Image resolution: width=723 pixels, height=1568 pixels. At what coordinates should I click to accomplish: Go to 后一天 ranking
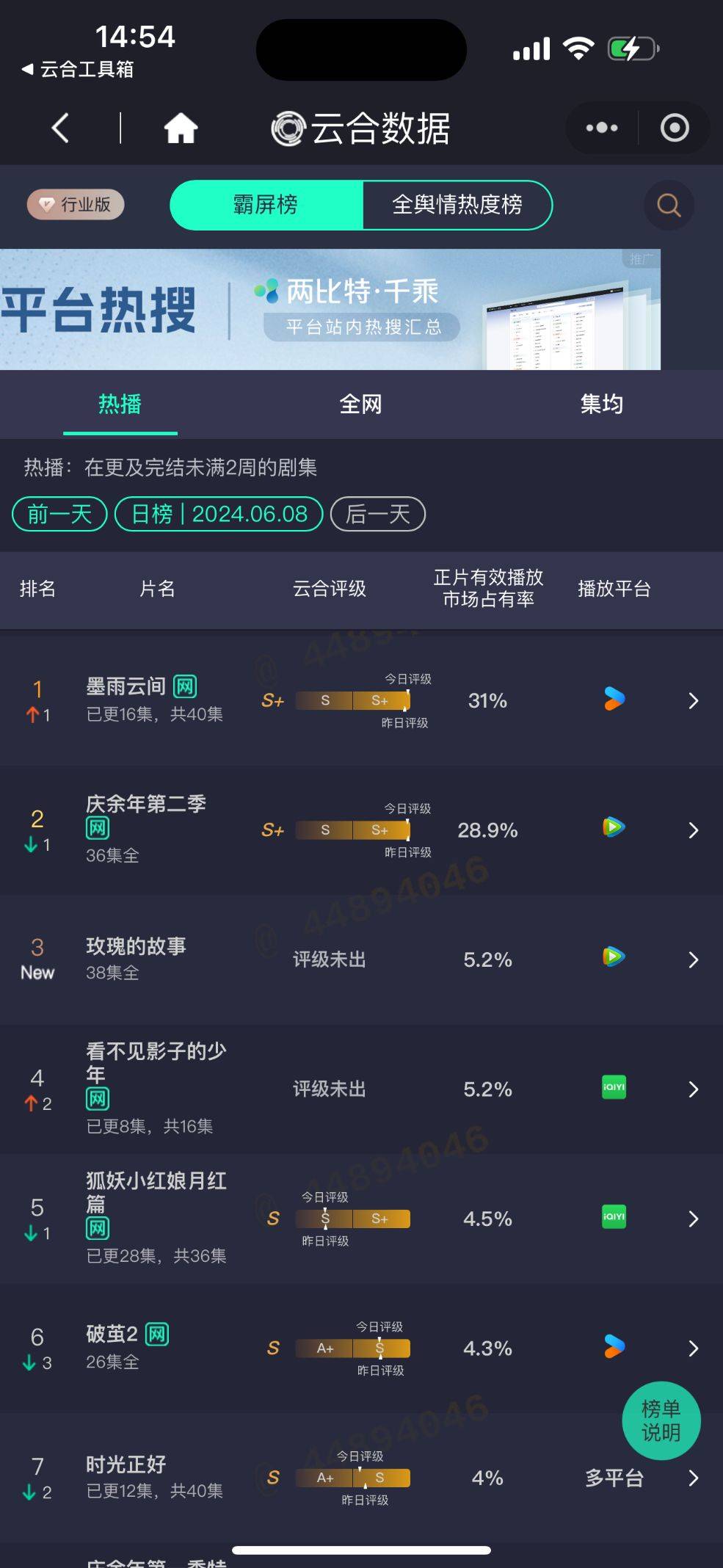point(378,514)
